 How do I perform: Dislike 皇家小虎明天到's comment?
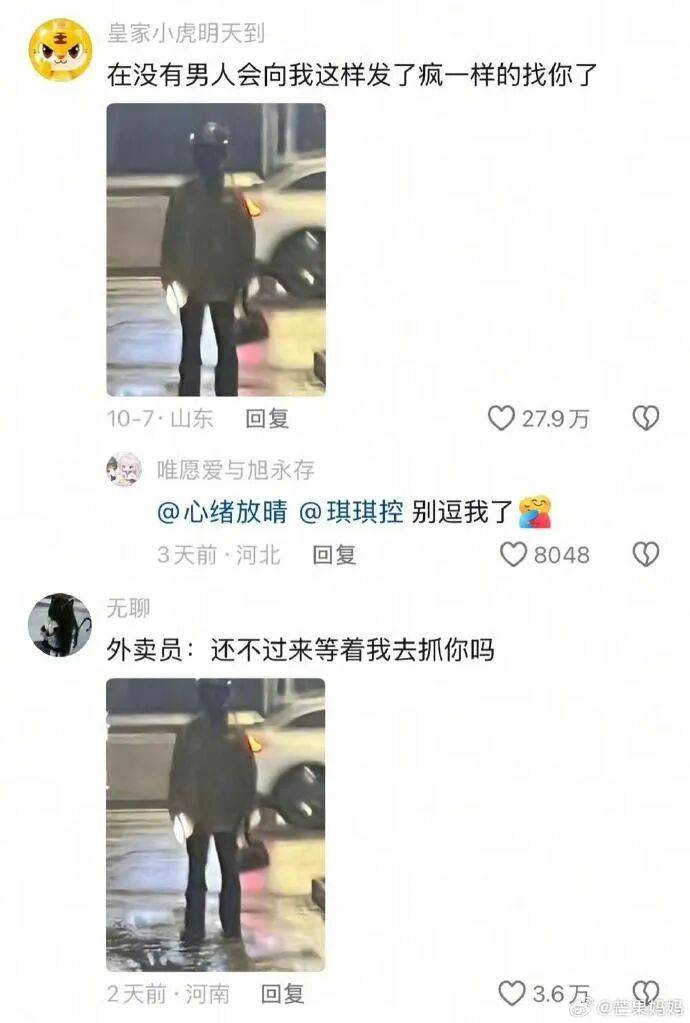pos(646,419)
